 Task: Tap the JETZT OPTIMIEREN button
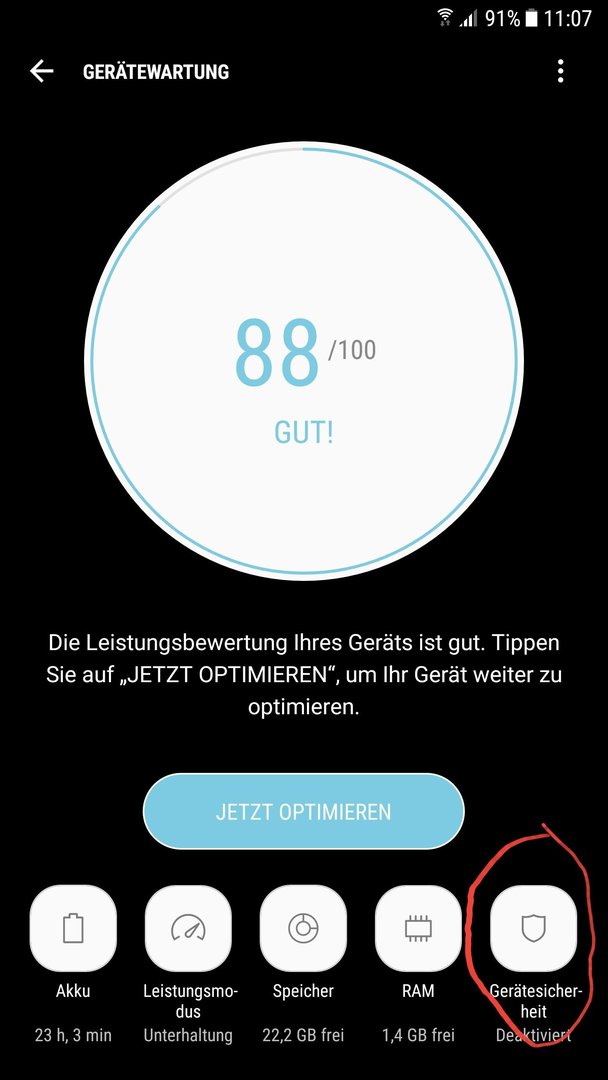[x=304, y=811]
